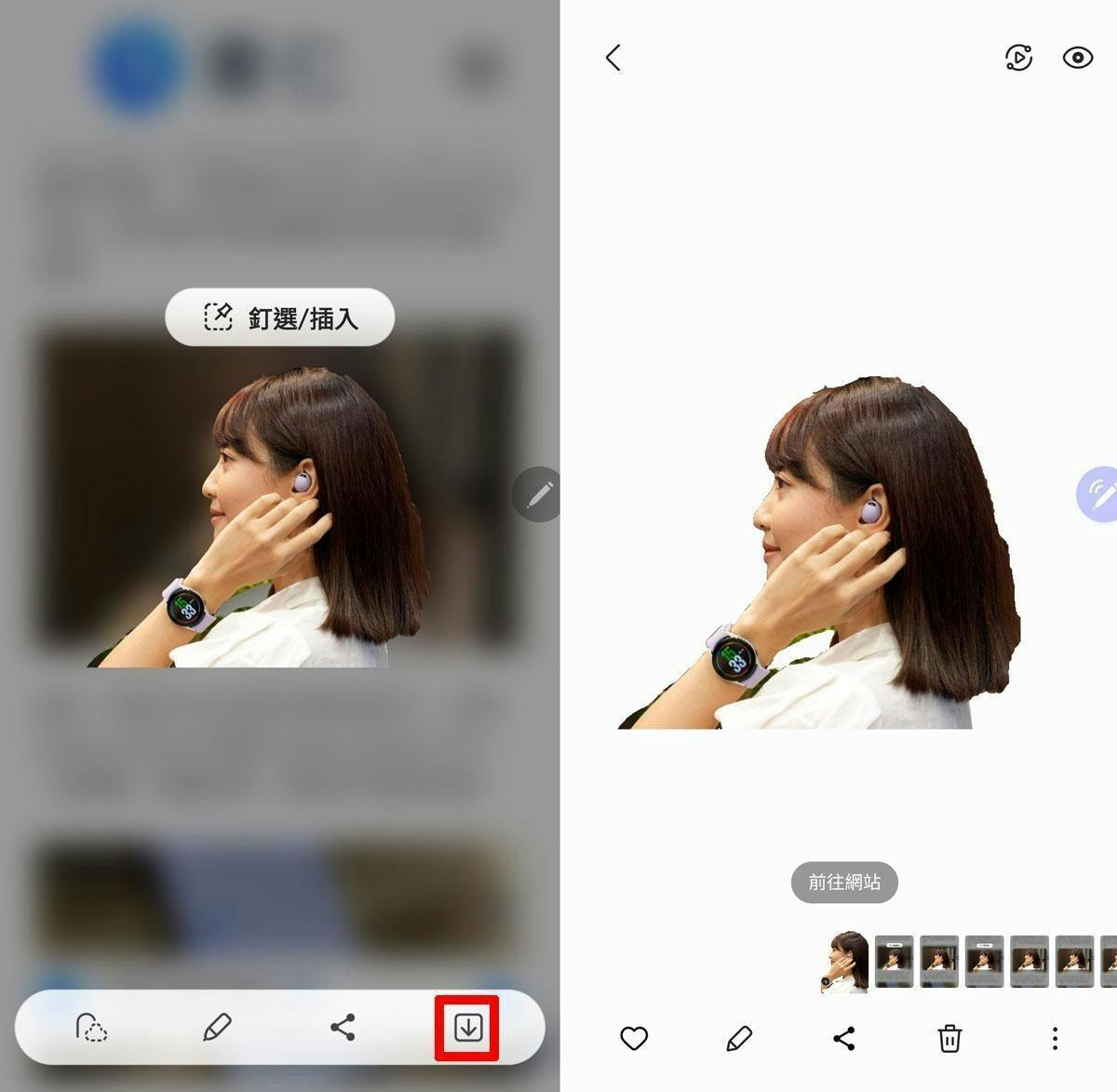Tap the Pin/Insert (釘選/插入) button
The image size is (1117, 1092).
pyautogui.click(x=280, y=317)
